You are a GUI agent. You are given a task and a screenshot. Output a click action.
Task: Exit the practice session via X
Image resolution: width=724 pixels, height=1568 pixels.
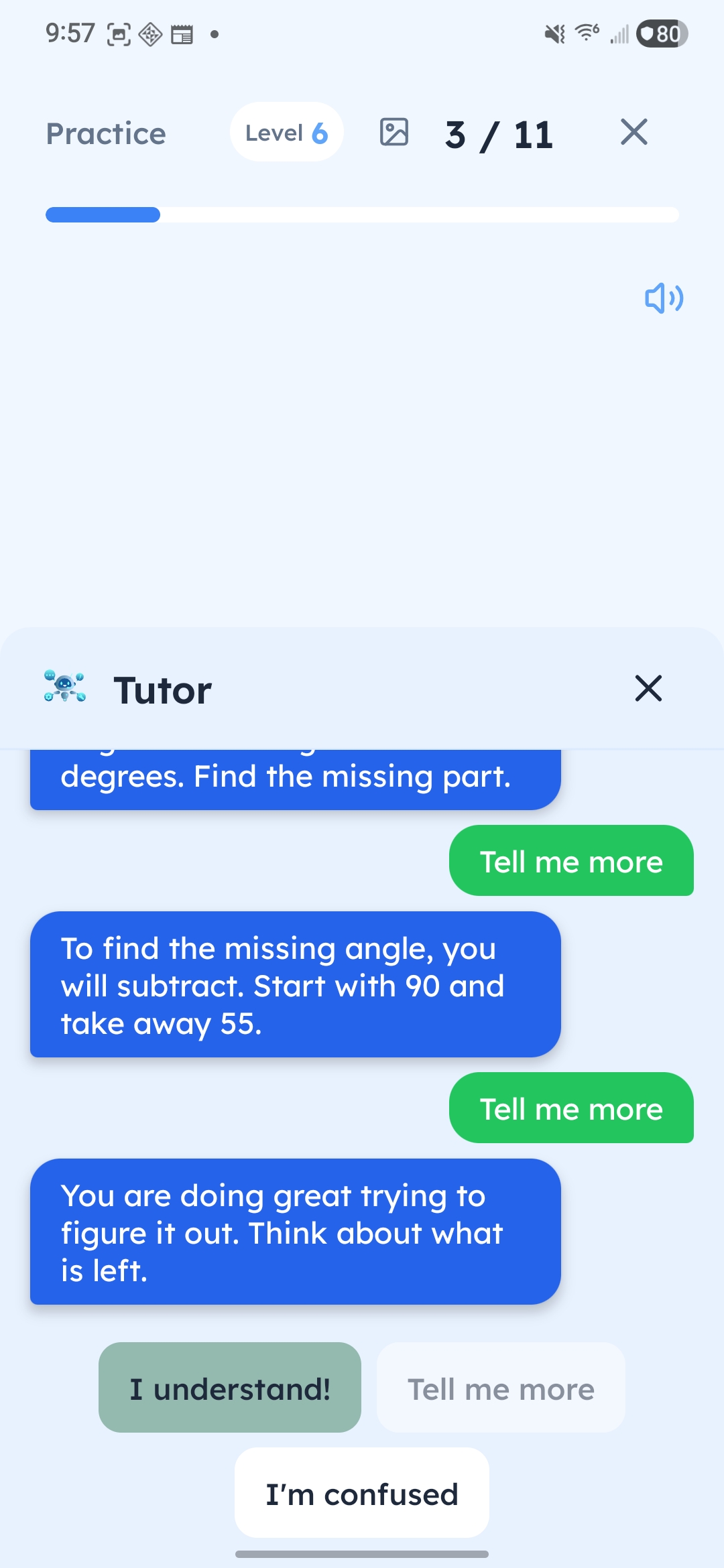coord(633,133)
